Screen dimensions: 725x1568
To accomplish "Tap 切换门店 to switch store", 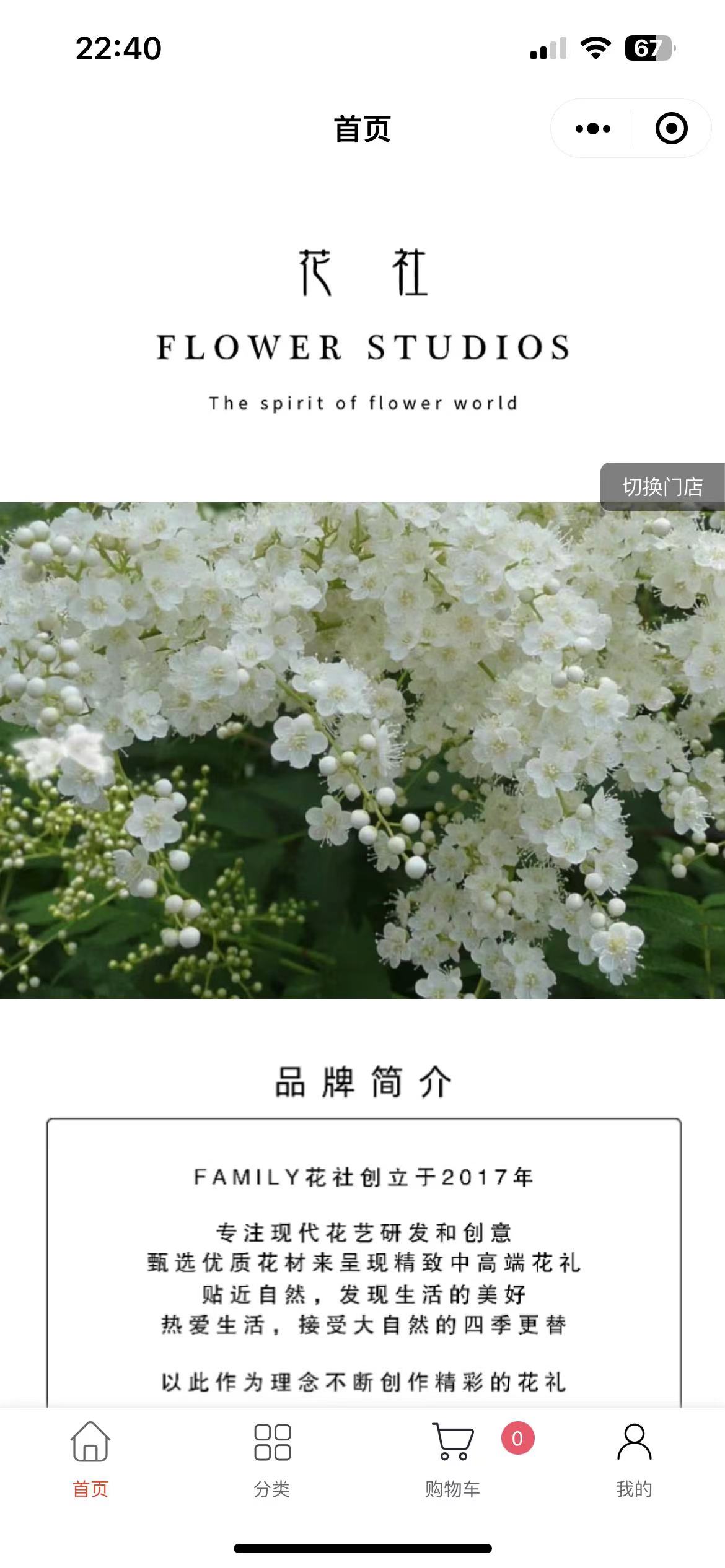I will coord(662,487).
